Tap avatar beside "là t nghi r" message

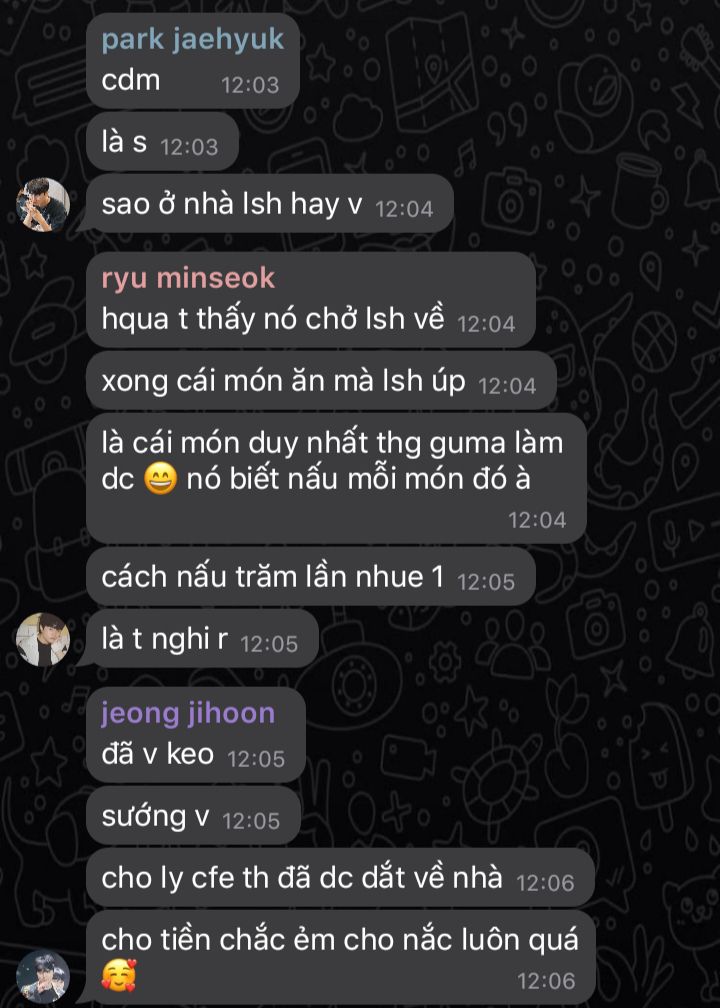tap(43, 640)
